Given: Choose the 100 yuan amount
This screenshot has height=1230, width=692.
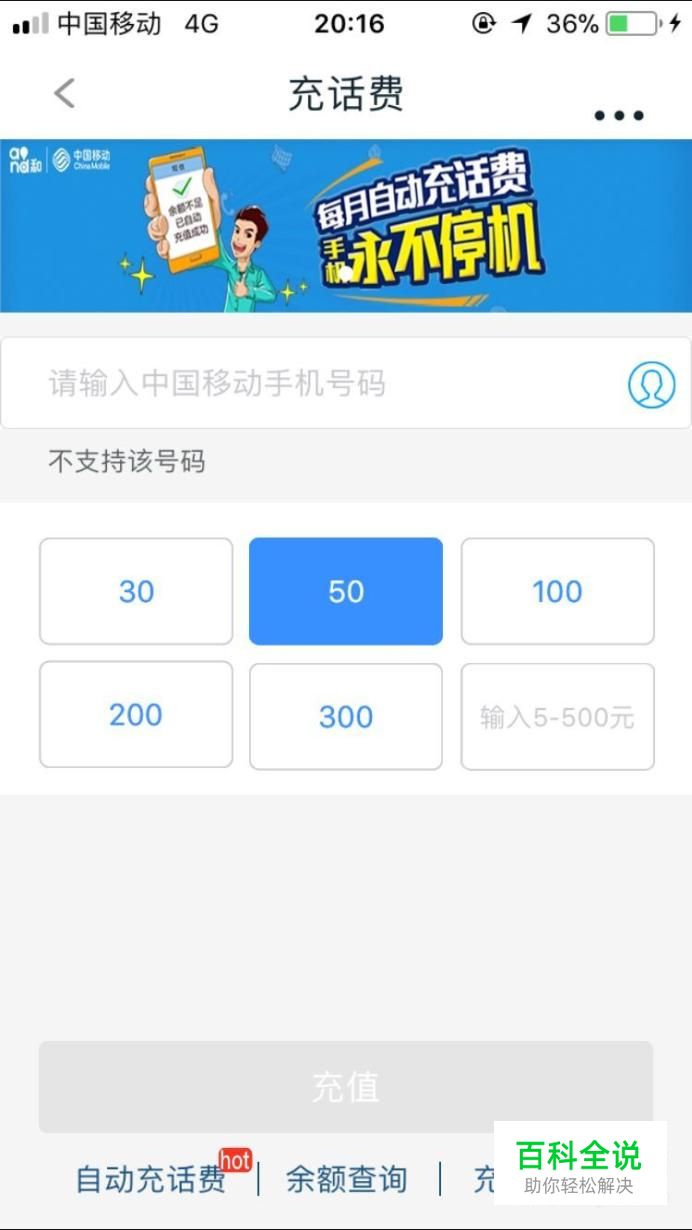Looking at the screenshot, I should (x=557, y=591).
